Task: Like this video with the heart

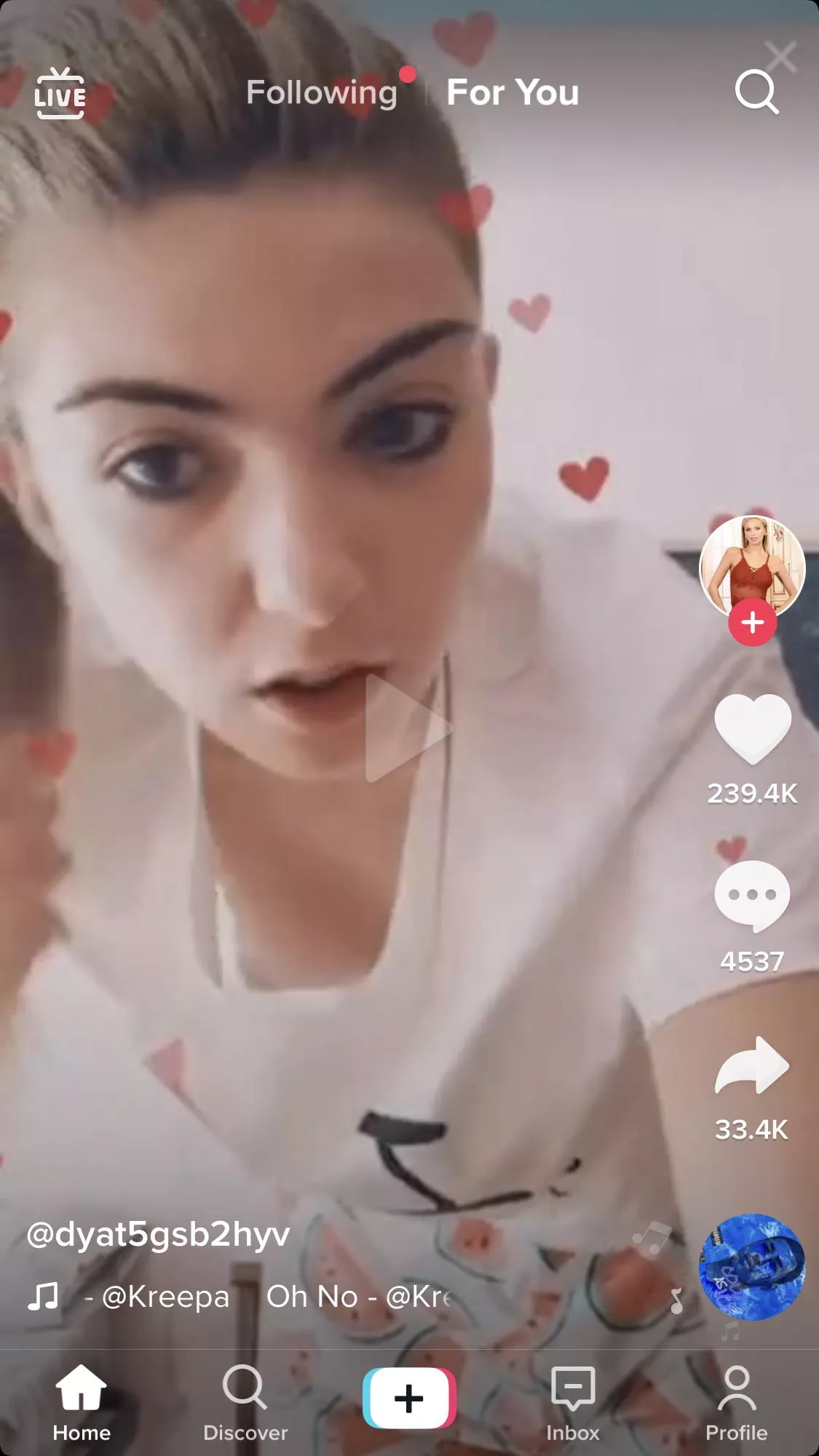Action: point(752,728)
